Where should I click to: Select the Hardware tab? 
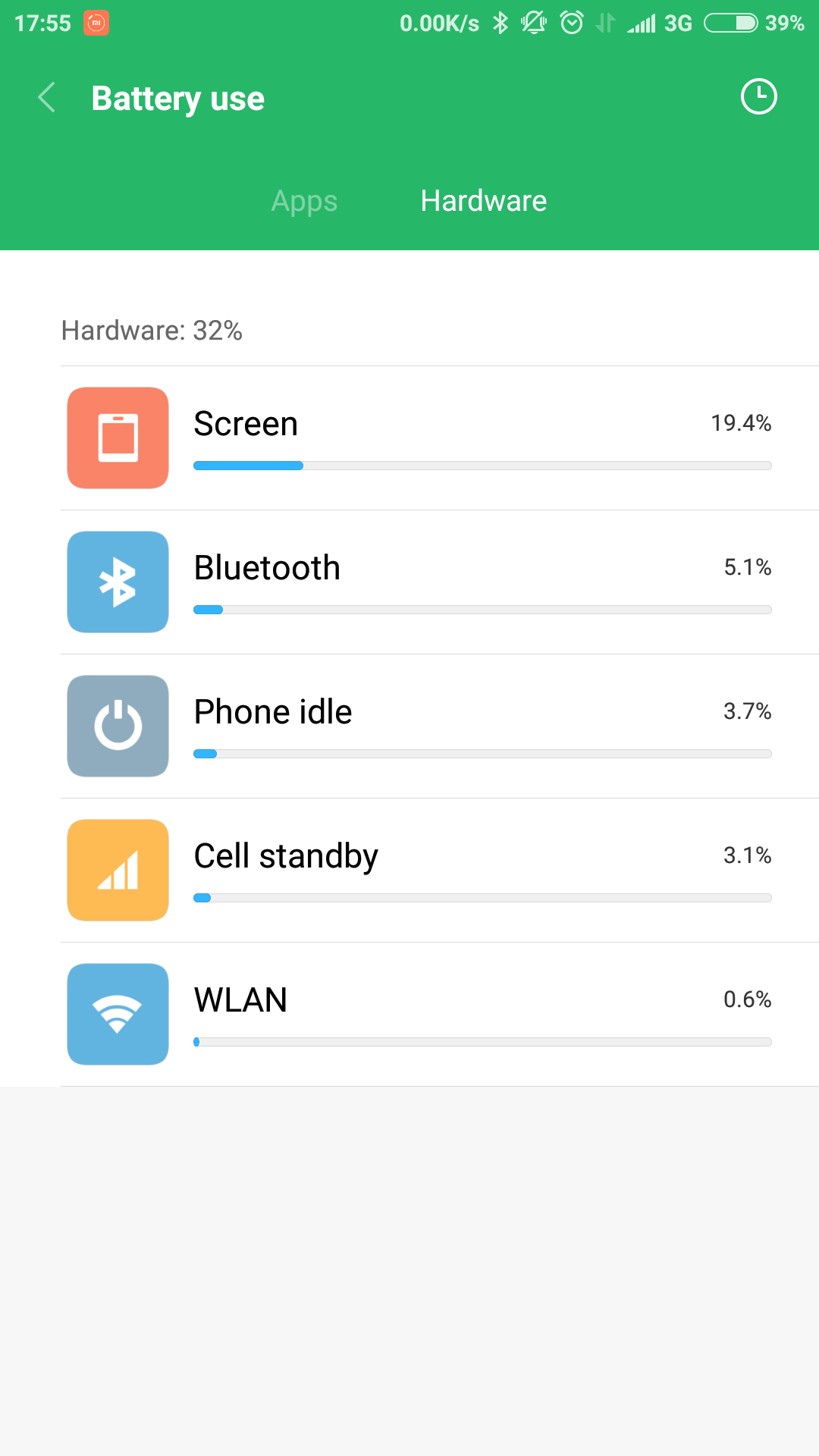pos(483,201)
